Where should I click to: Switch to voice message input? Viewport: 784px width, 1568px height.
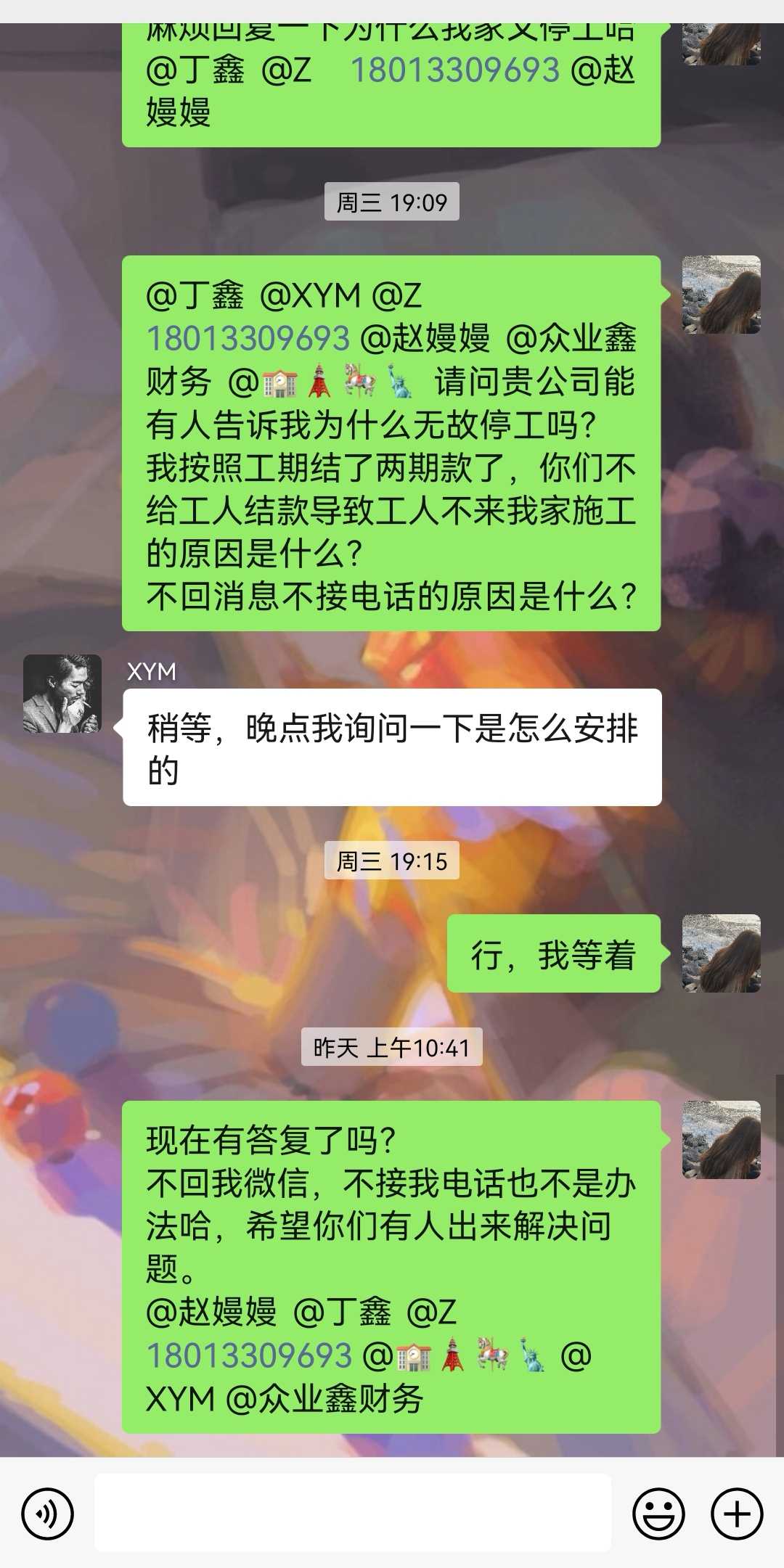click(x=48, y=1514)
